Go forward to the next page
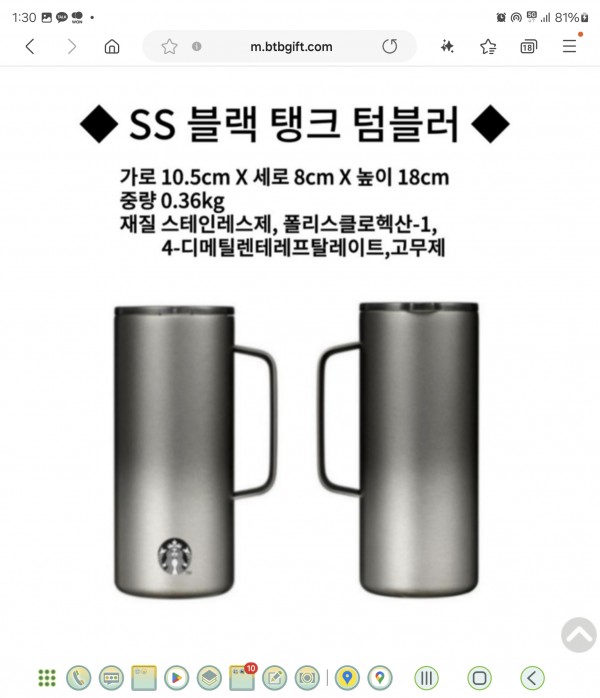 coord(71,46)
